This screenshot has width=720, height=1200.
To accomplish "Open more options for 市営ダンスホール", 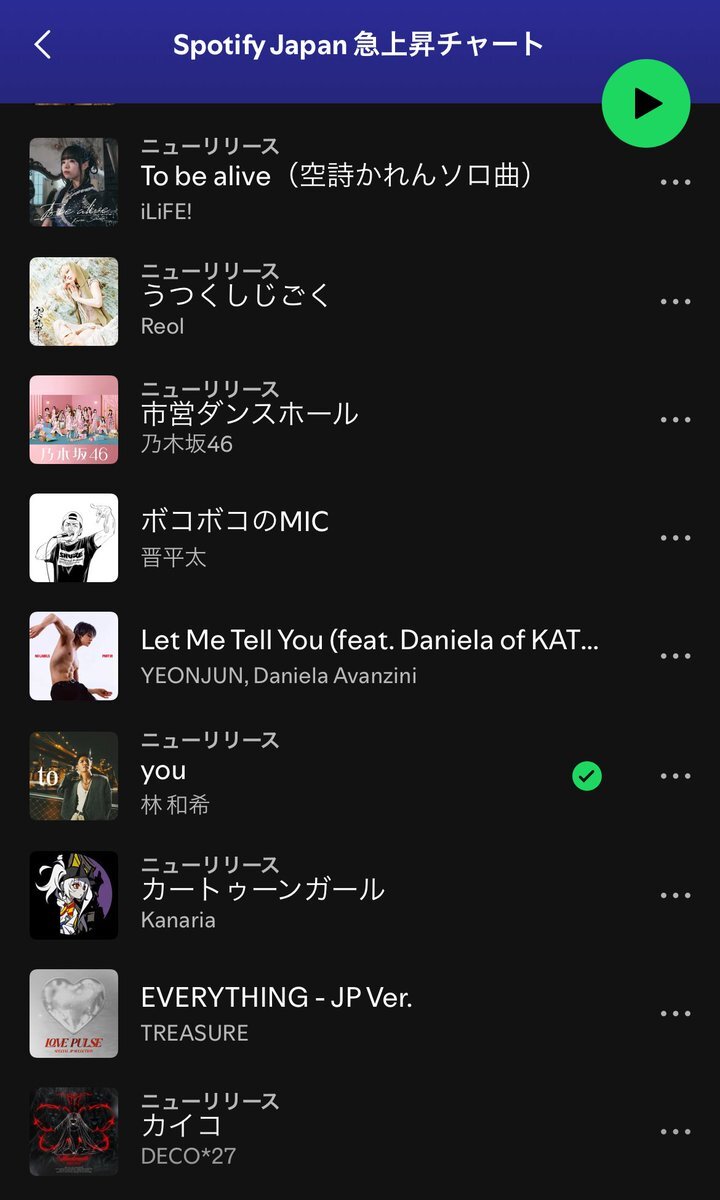I will [675, 420].
